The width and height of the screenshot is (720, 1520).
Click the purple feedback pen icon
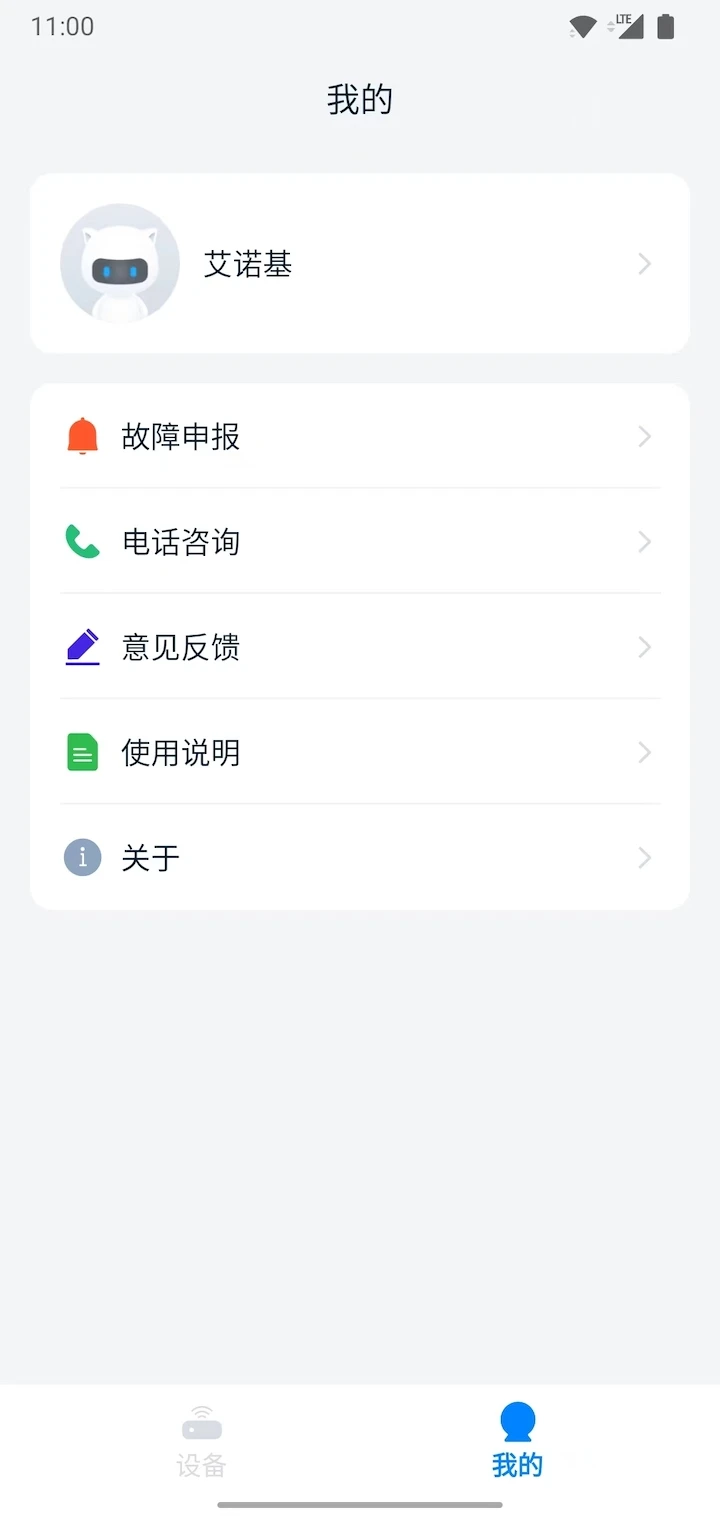coord(82,647)
